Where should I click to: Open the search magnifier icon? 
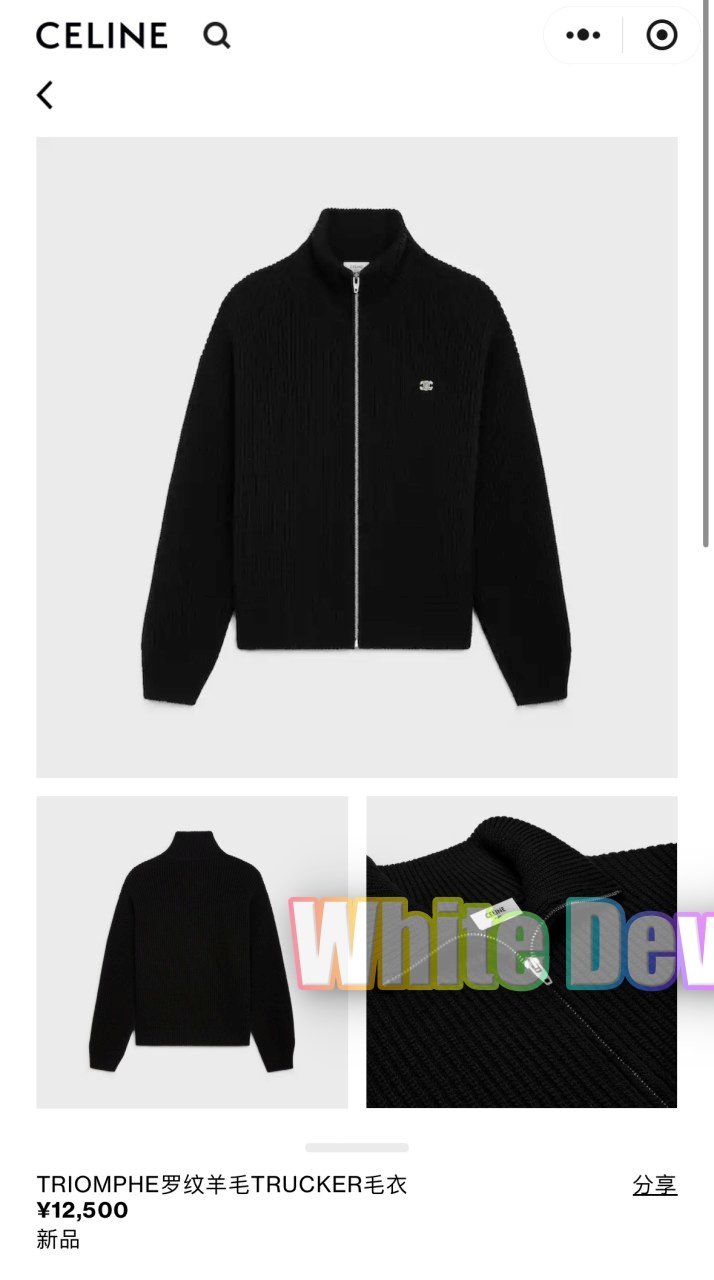(217, 36)
